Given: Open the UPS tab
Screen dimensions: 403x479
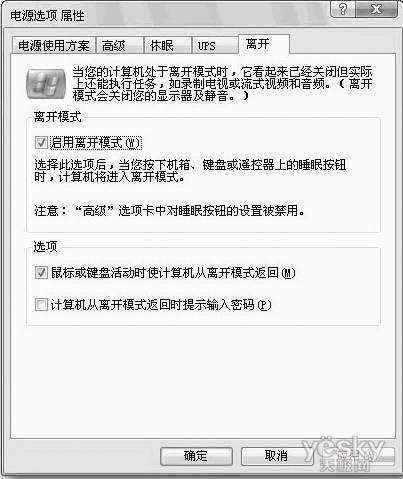Looking at the screenshot, I should [216, 45].
